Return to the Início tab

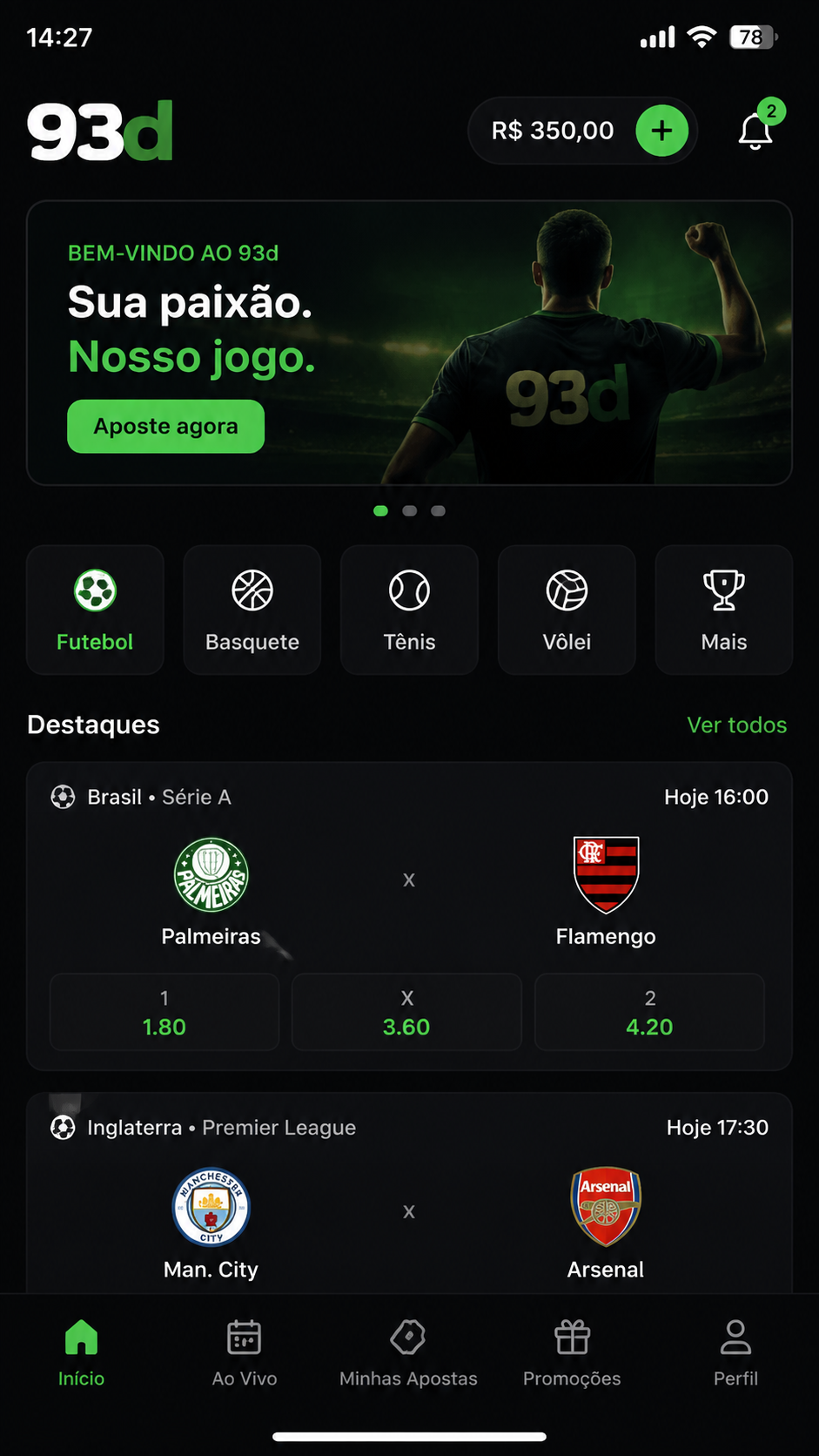click(x=81, y=1353)
